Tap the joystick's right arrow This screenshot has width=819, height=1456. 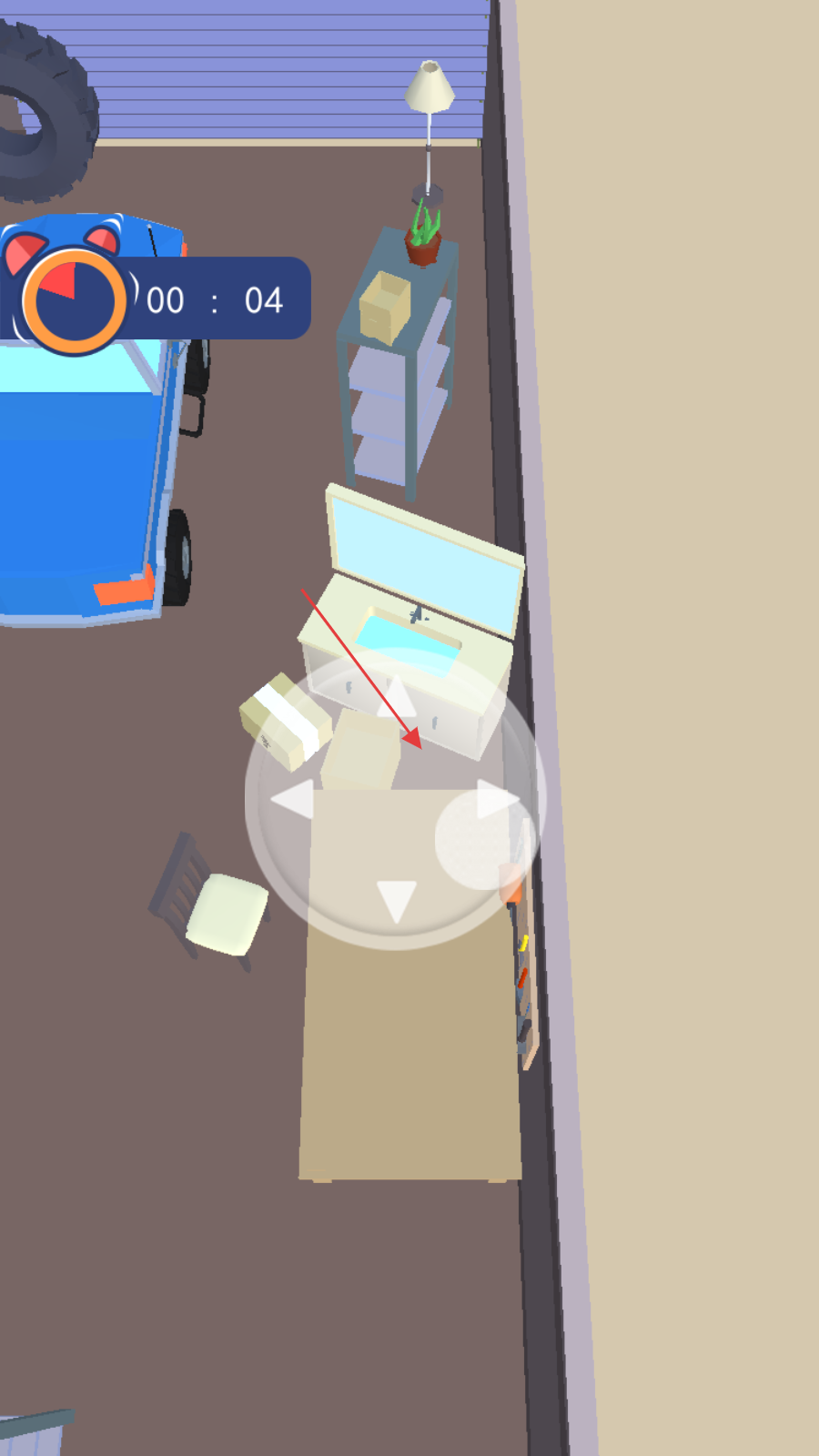pos(496,800)
